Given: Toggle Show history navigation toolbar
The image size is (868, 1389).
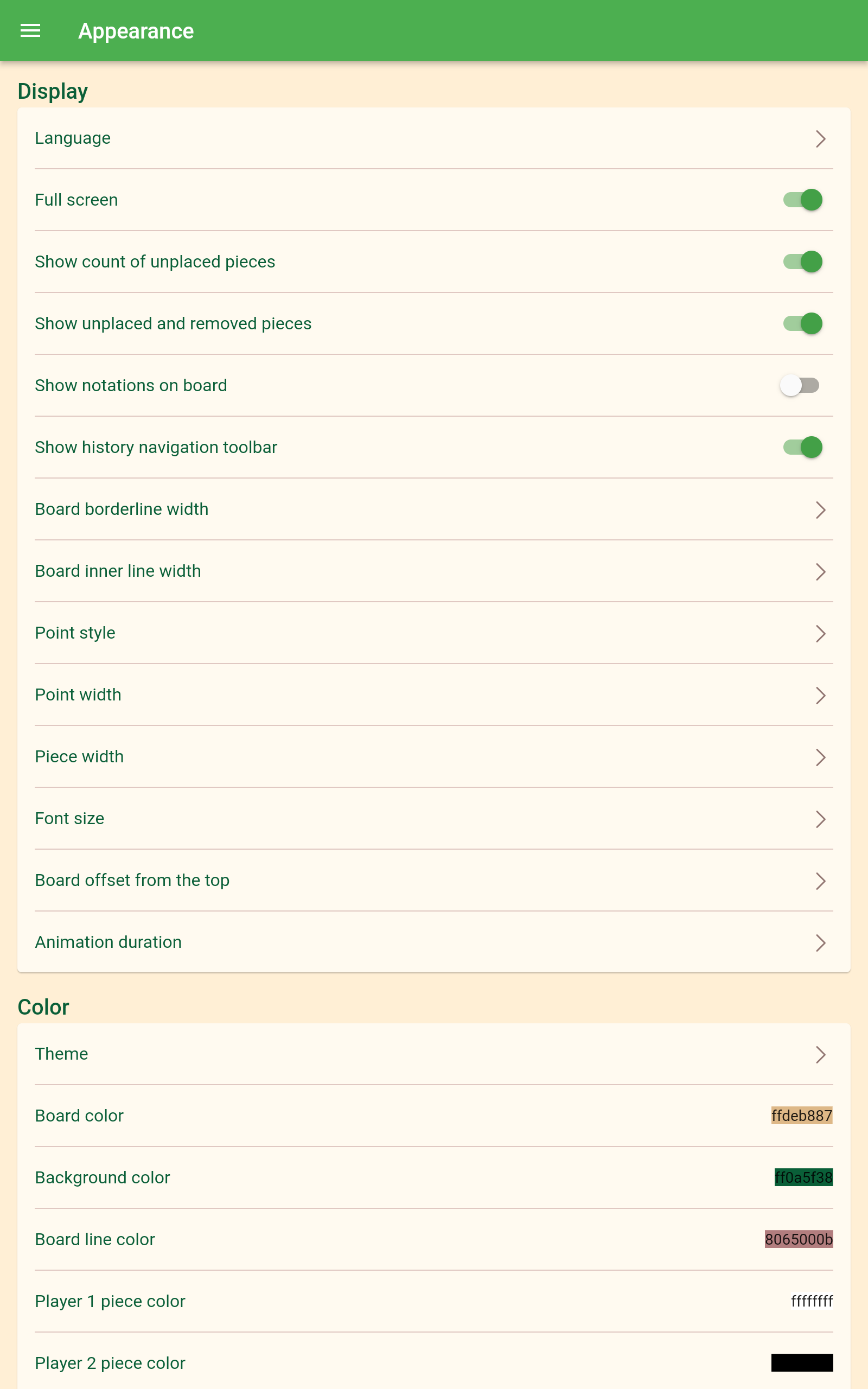Looking at the screenshot, I should pos(802,447).
